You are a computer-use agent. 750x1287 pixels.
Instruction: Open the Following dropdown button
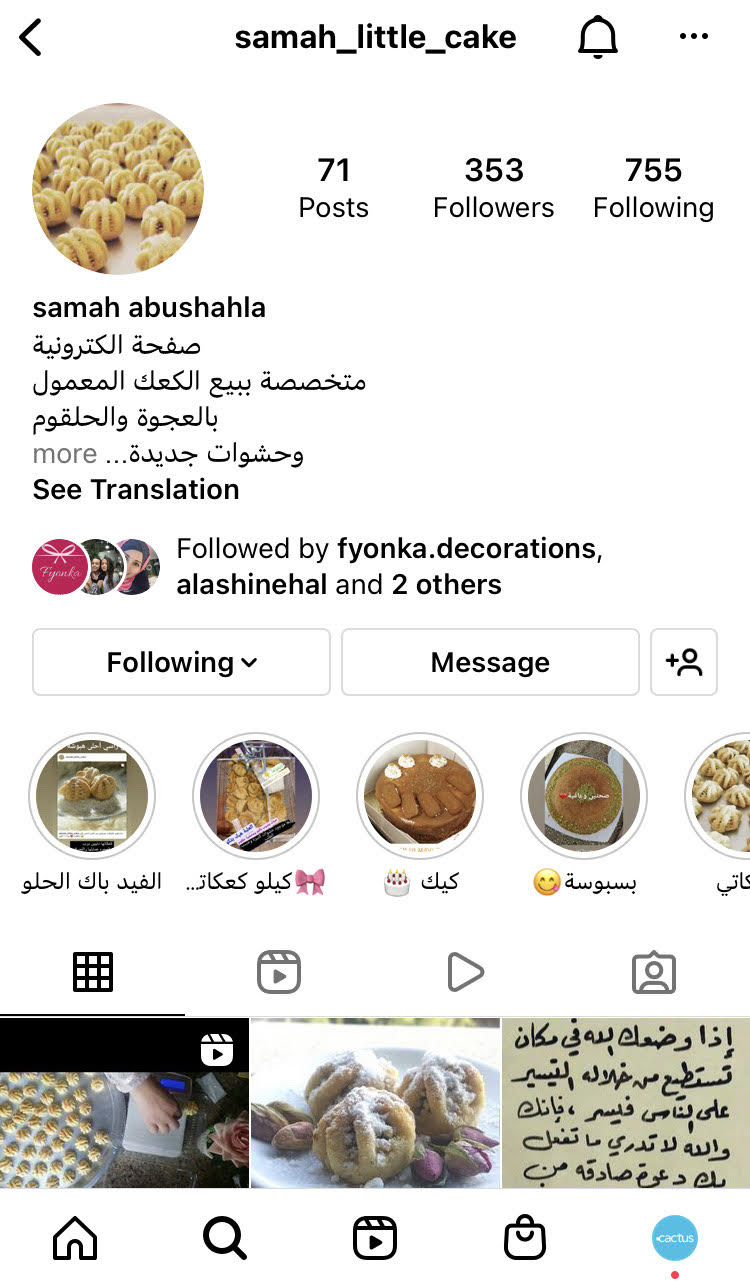(181, 662)
